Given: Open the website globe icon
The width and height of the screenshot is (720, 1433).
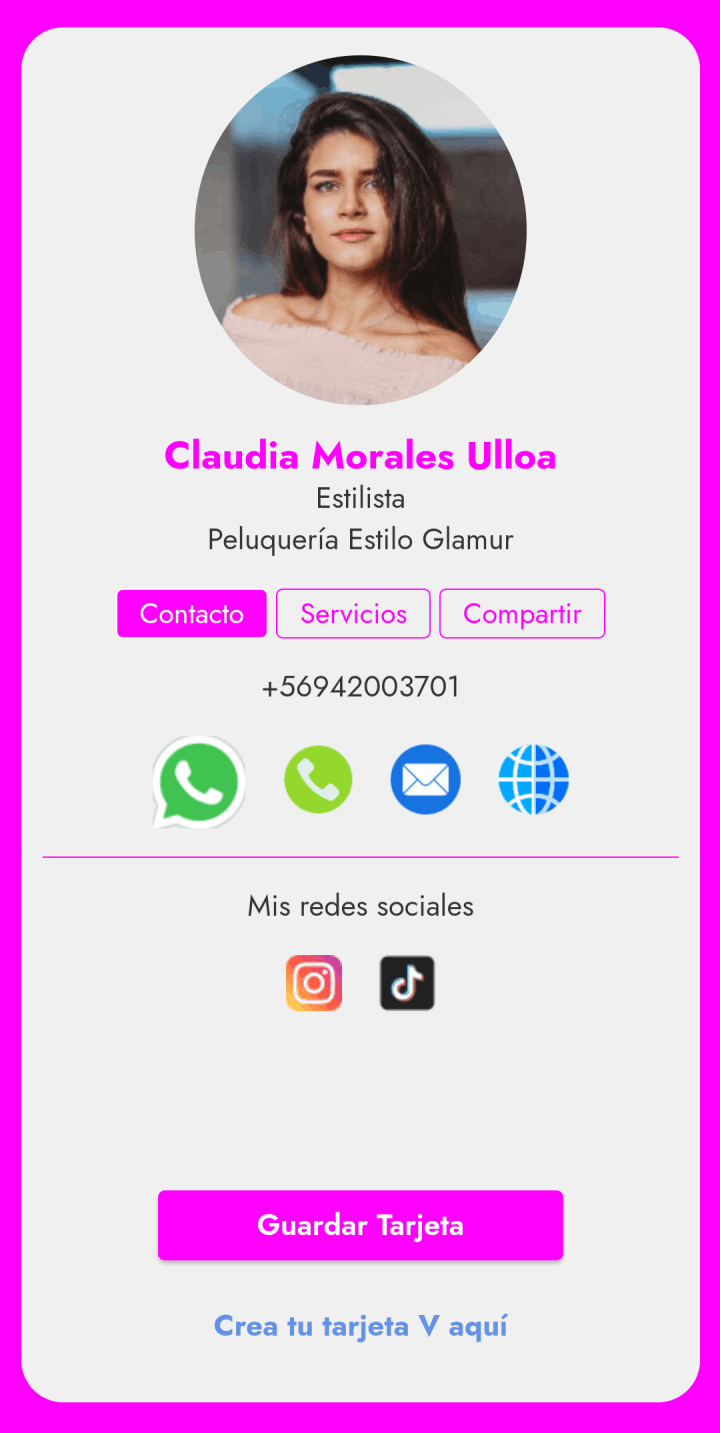Looking at the screenshot, I should (x=534, y=780).
